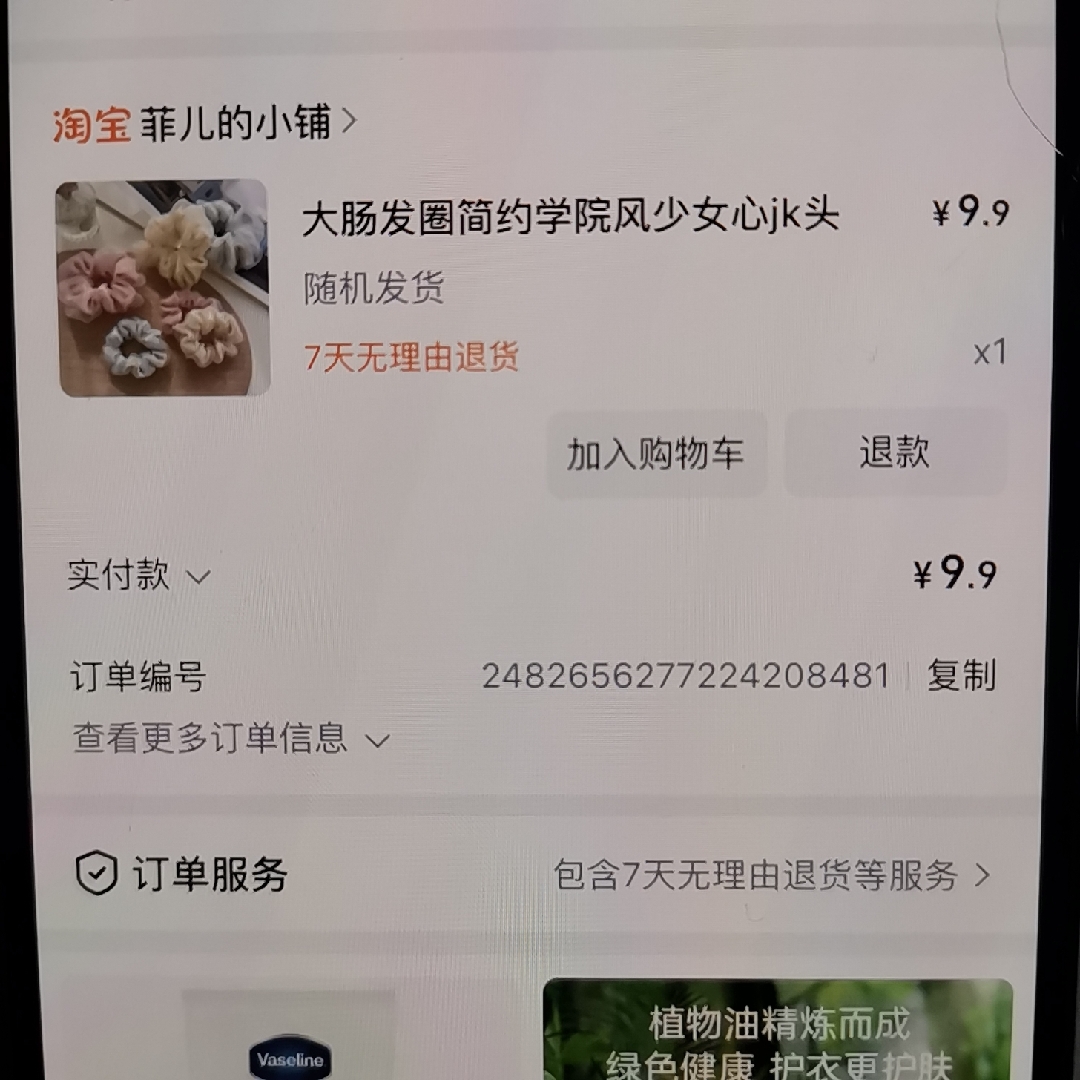Open the hair scrunchie product thumbnail
This screenshot has height=1080, width=1080.
163,288
